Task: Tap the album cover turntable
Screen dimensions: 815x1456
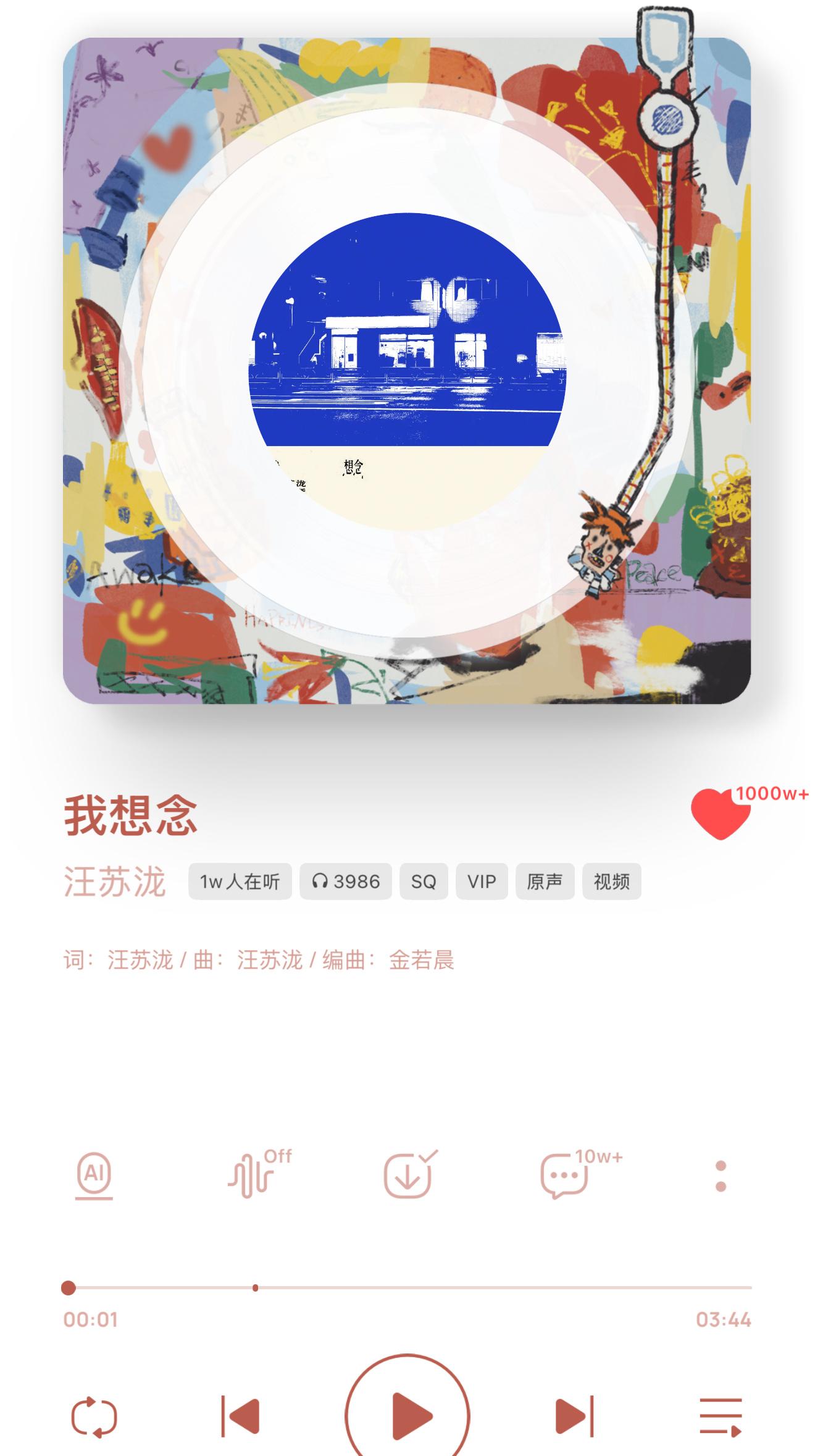Action: pyautogui.click(x=407, y=371)
